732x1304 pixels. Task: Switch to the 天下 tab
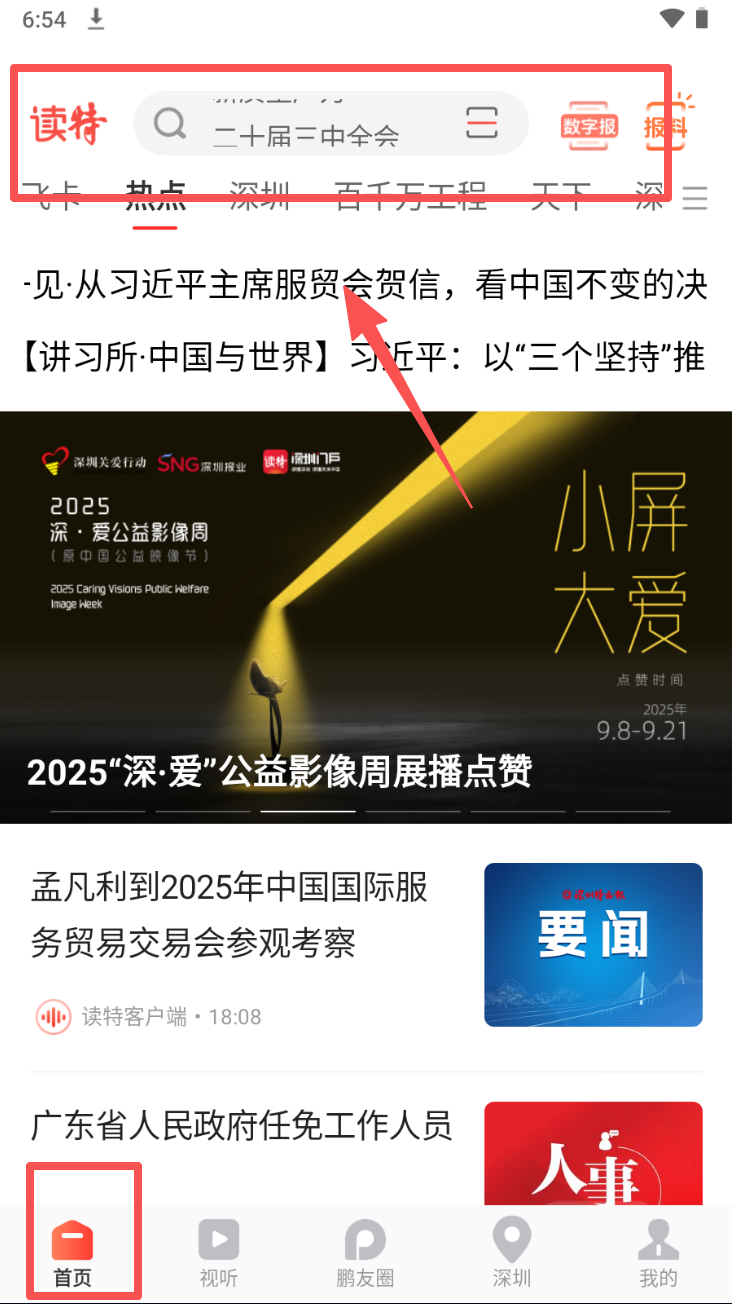560,195
